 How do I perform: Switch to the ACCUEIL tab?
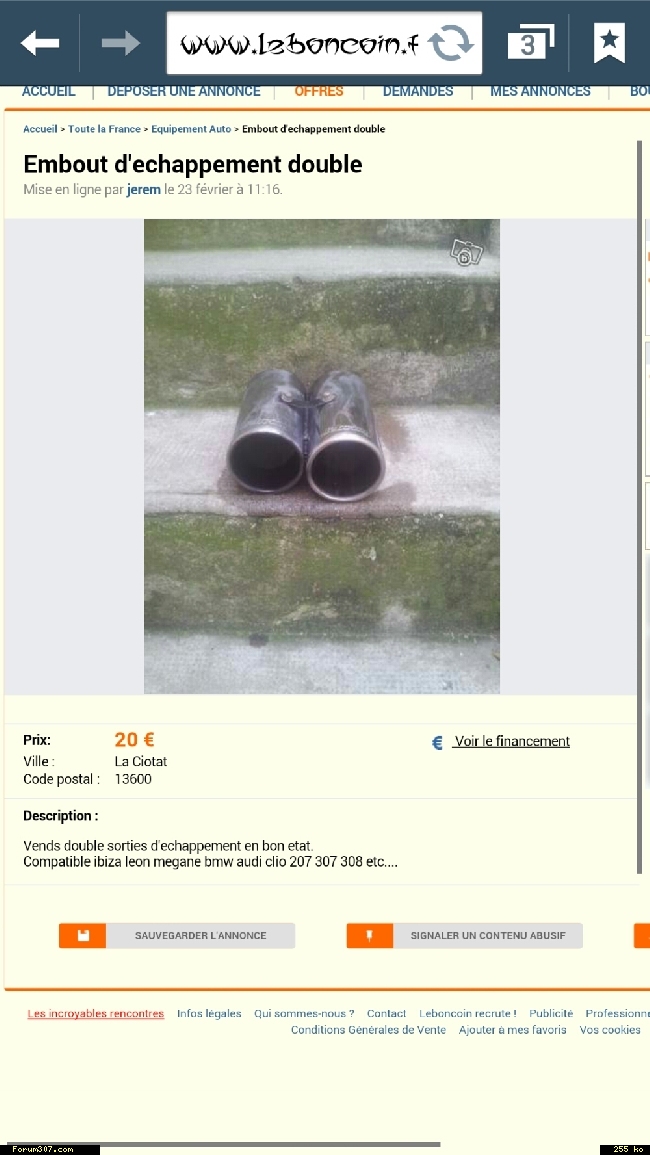tap(49, 91)
